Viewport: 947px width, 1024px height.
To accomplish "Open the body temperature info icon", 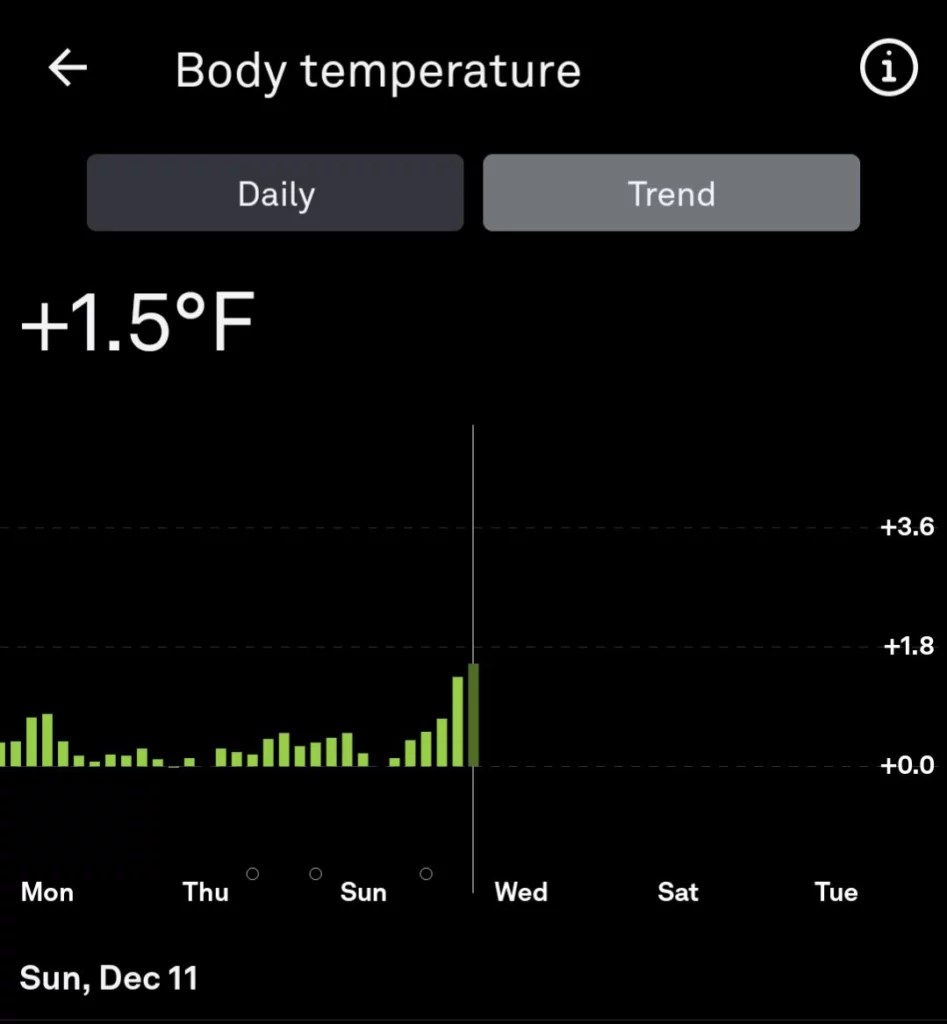I will click(x=888, y=68).
